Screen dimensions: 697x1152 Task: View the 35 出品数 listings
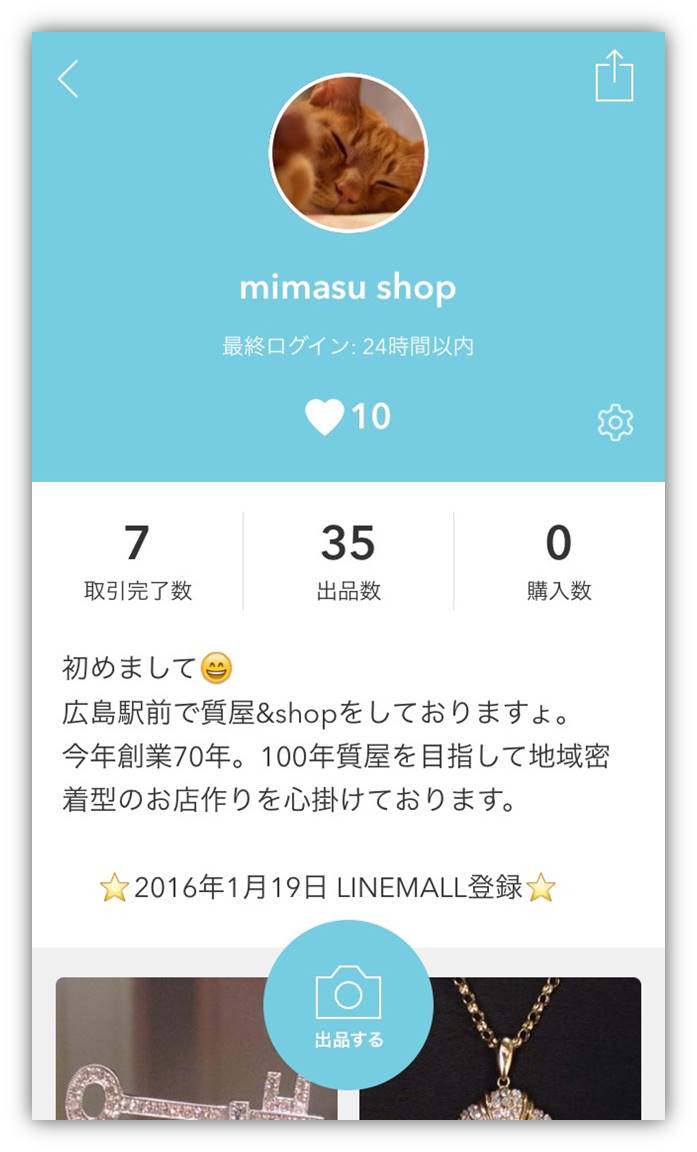[x=348, y=561]
